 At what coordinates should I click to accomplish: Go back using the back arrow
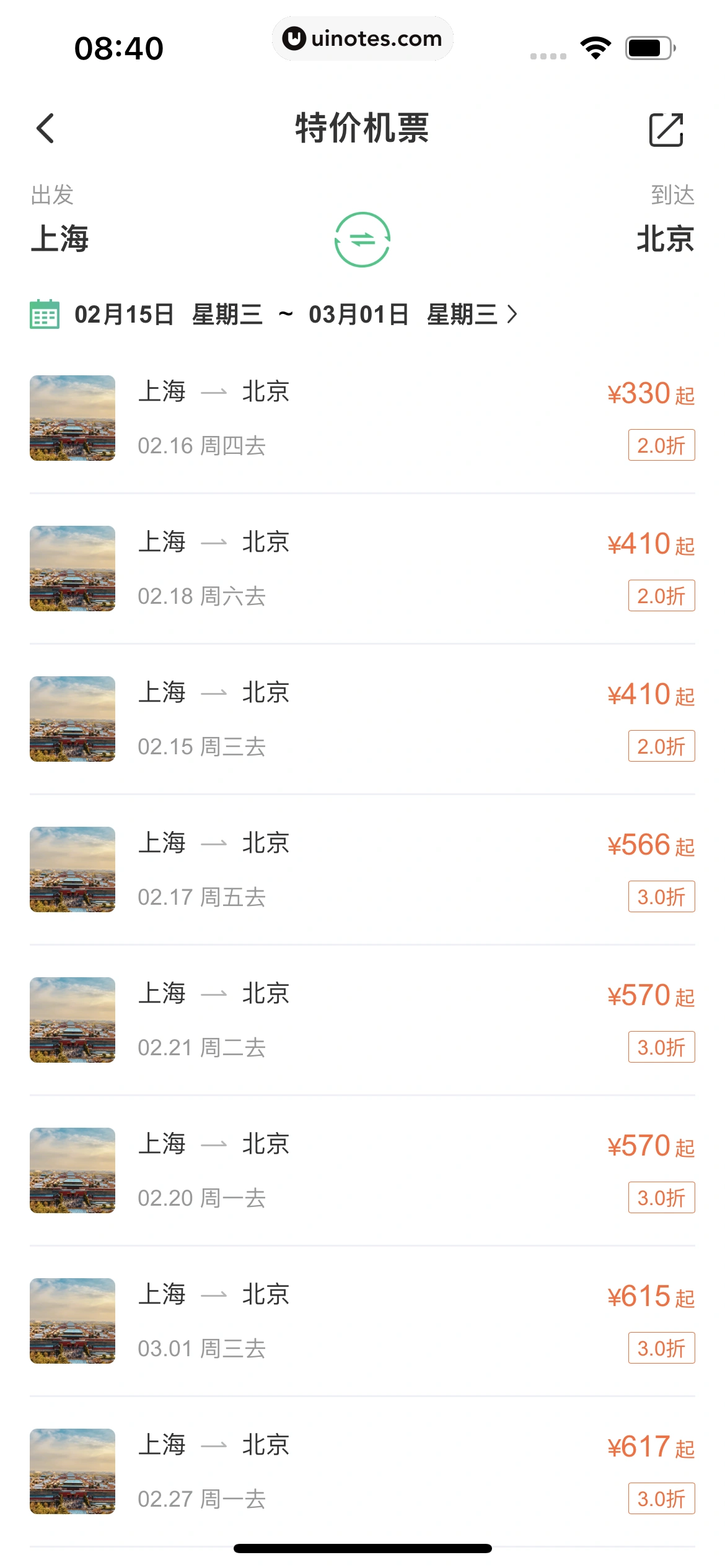[x=45, y=129]
